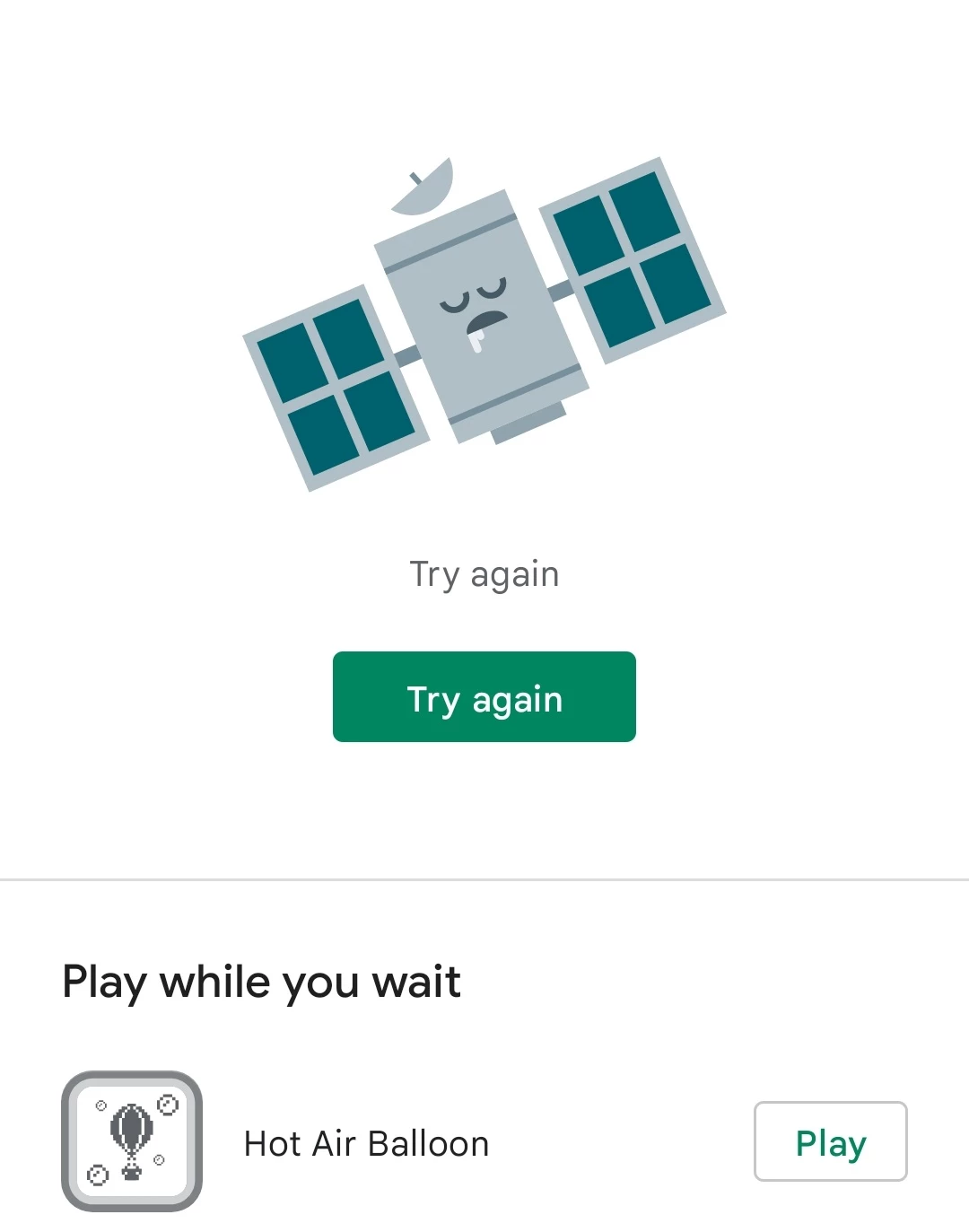Tap the green Try again button

tap(484, 697)
